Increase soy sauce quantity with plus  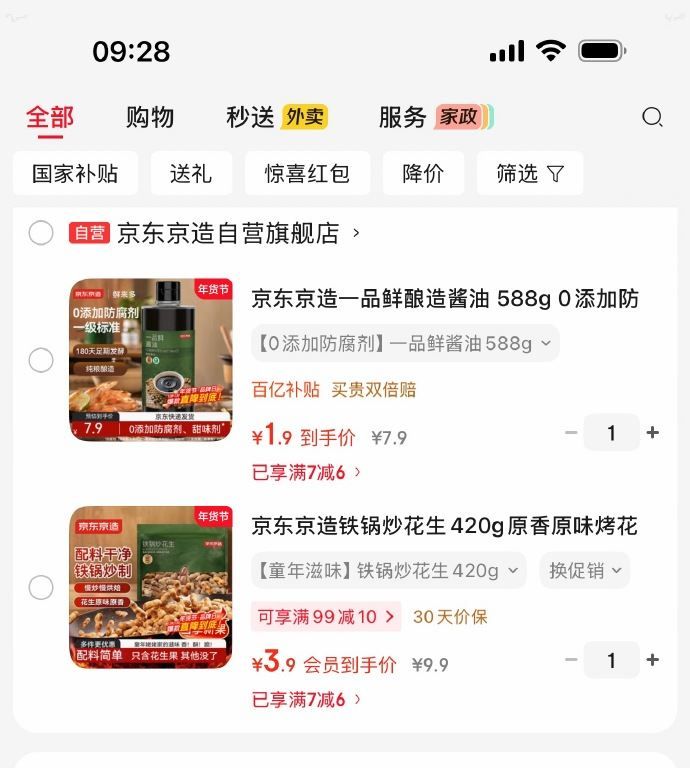tap(653, 433)
